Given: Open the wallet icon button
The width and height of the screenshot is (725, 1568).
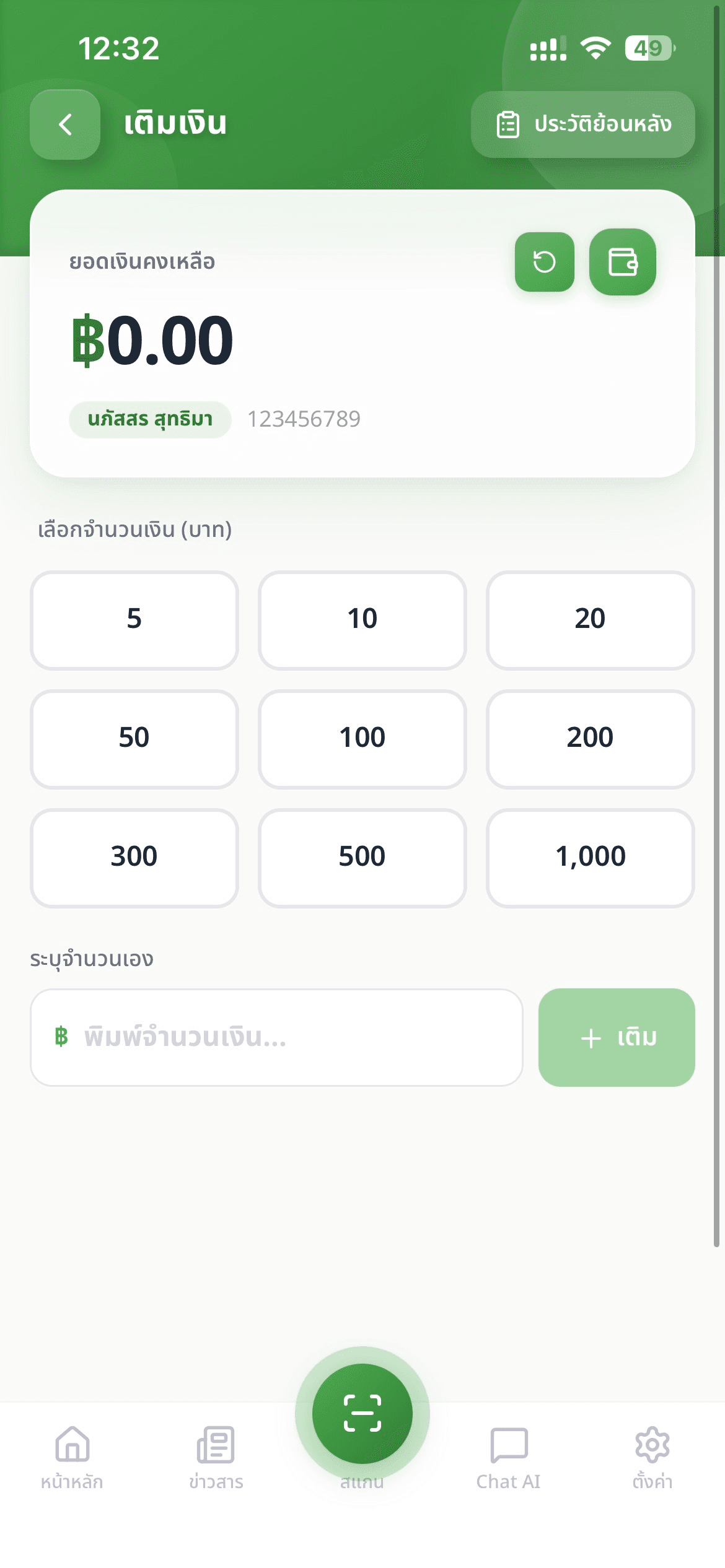Looking at the screenshot, I should pos(622,261).
